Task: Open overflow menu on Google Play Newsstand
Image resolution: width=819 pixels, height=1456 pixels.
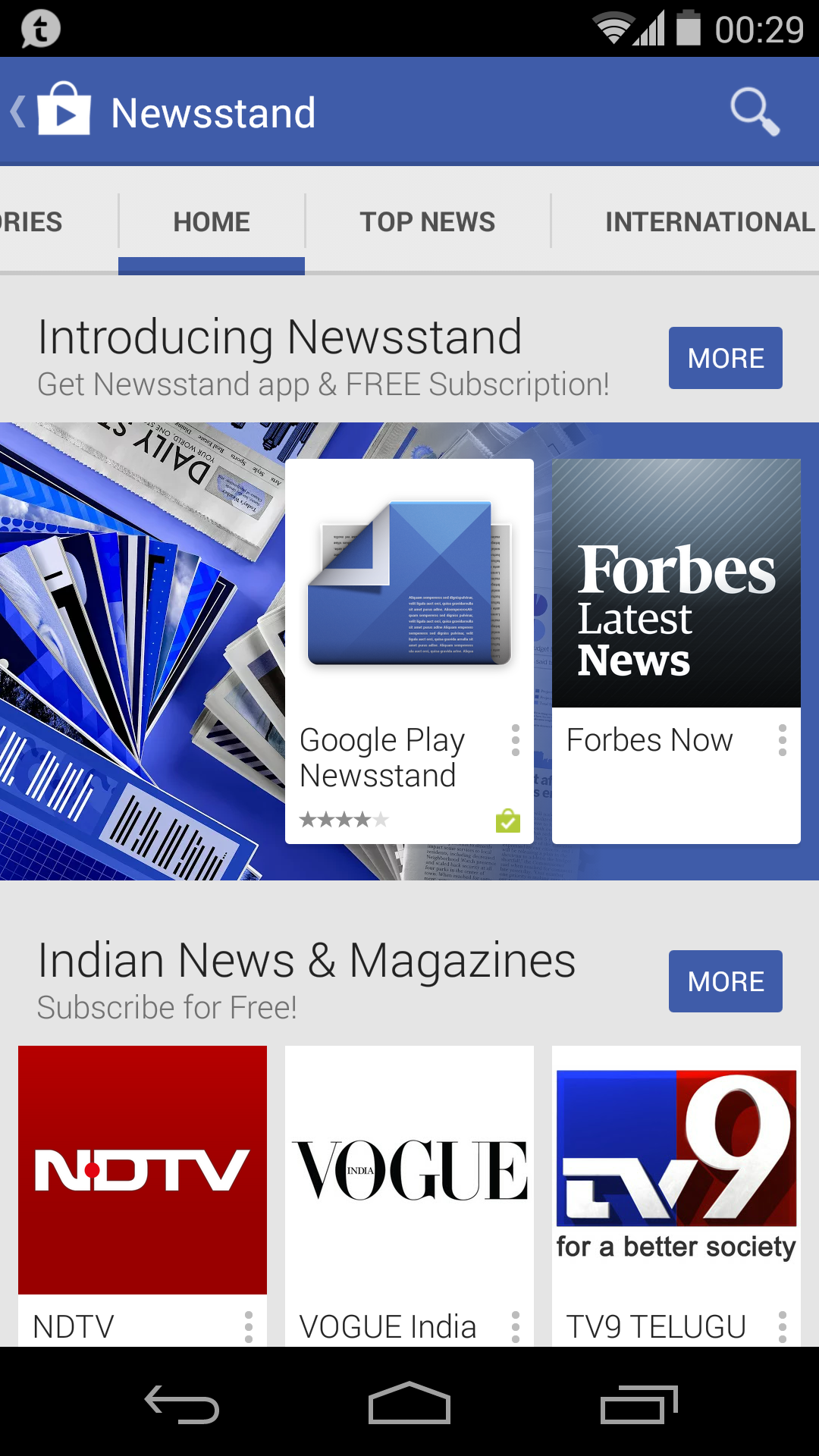Action: coord(516,740)
